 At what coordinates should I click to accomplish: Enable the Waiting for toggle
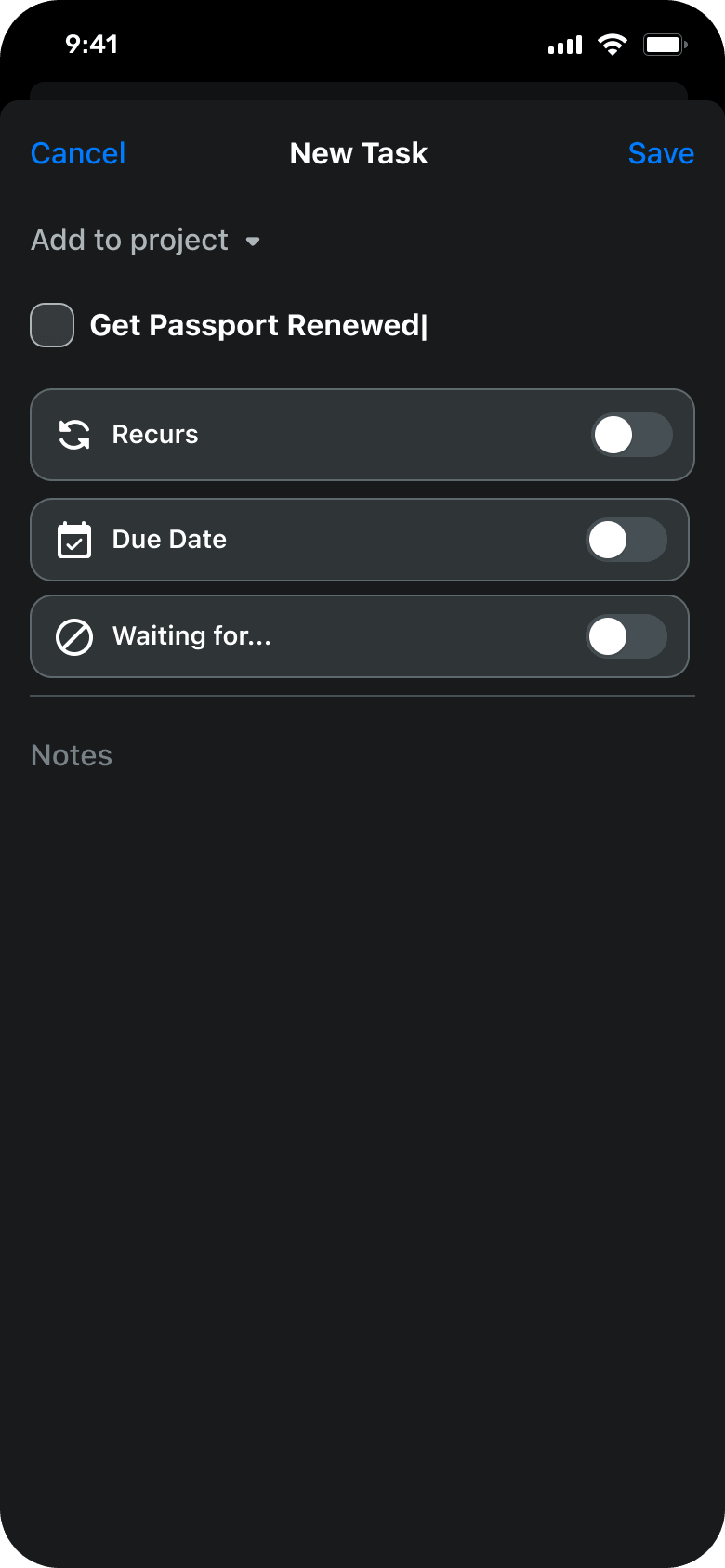tap(626, 637)
